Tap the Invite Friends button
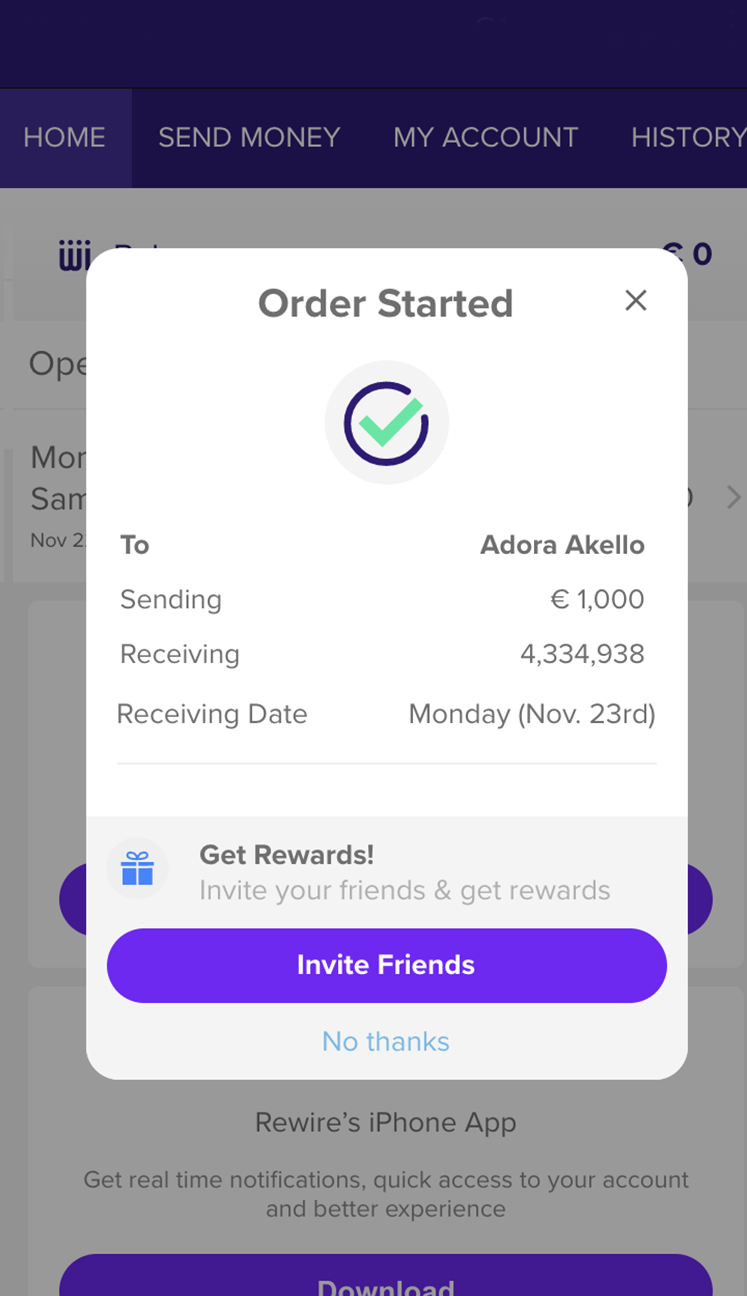The image size is (747, 1296). click(x=386, y=965)
